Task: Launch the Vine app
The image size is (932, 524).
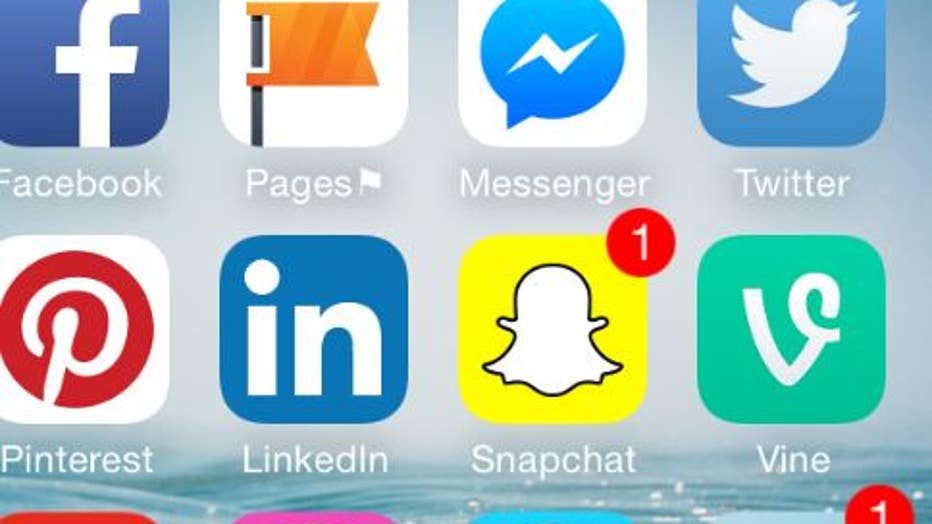Action: click(791, 329)
